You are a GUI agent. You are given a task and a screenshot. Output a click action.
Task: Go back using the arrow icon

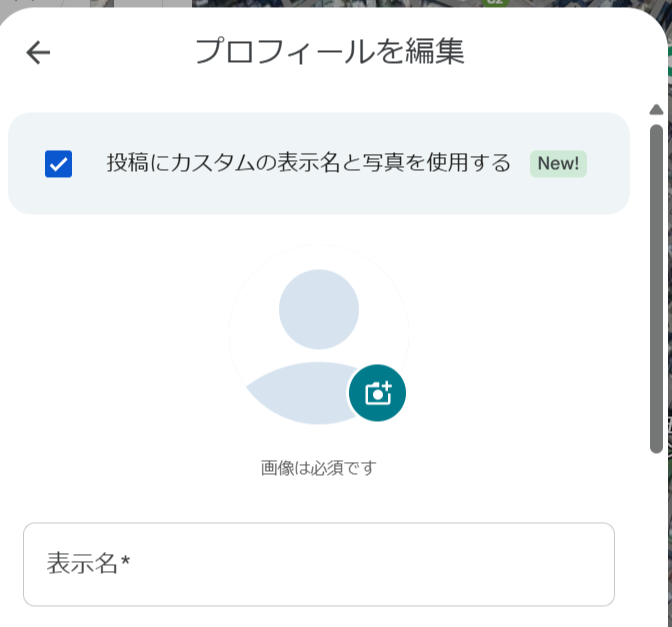coord(38,53)
